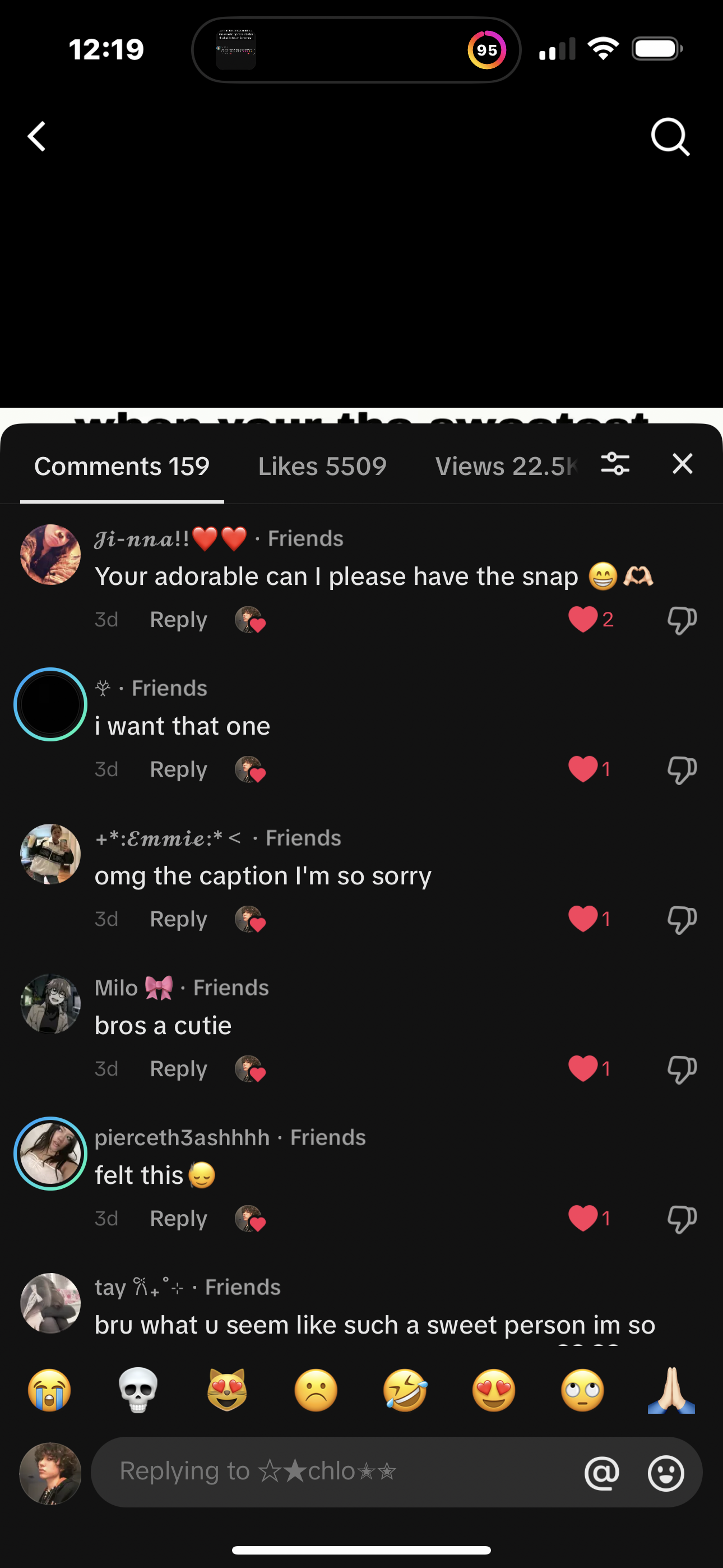Insert the skull emoji reaction
Image resolution: width=723 pixels, height=1568 pixels.
pos(138,1391)
